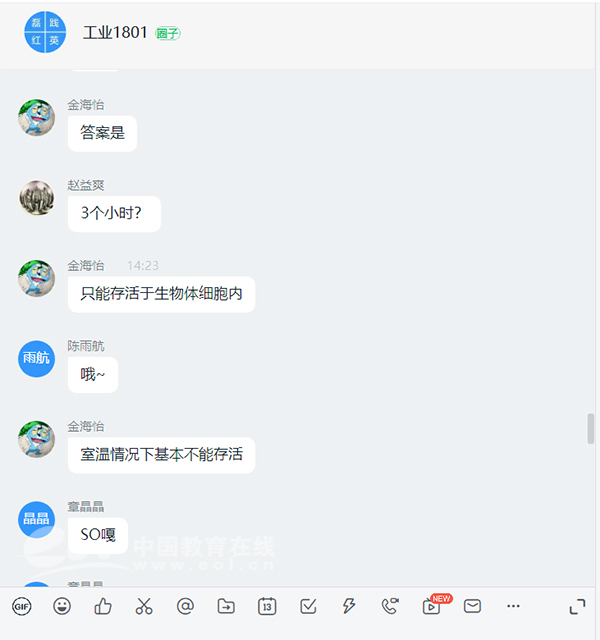Show more tools via three dots
600x640 pixels.
[513, 606]
